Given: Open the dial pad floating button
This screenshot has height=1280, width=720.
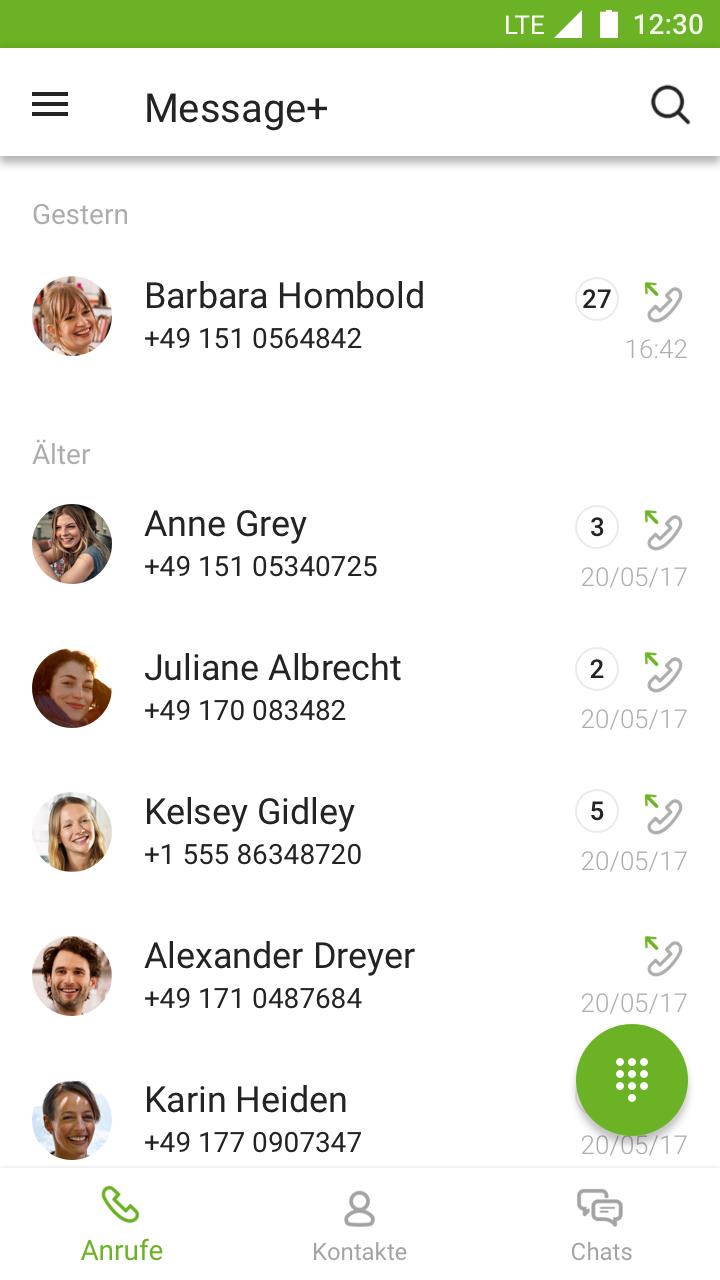Looking at the screenshot, I should [x=632, y=1080].
